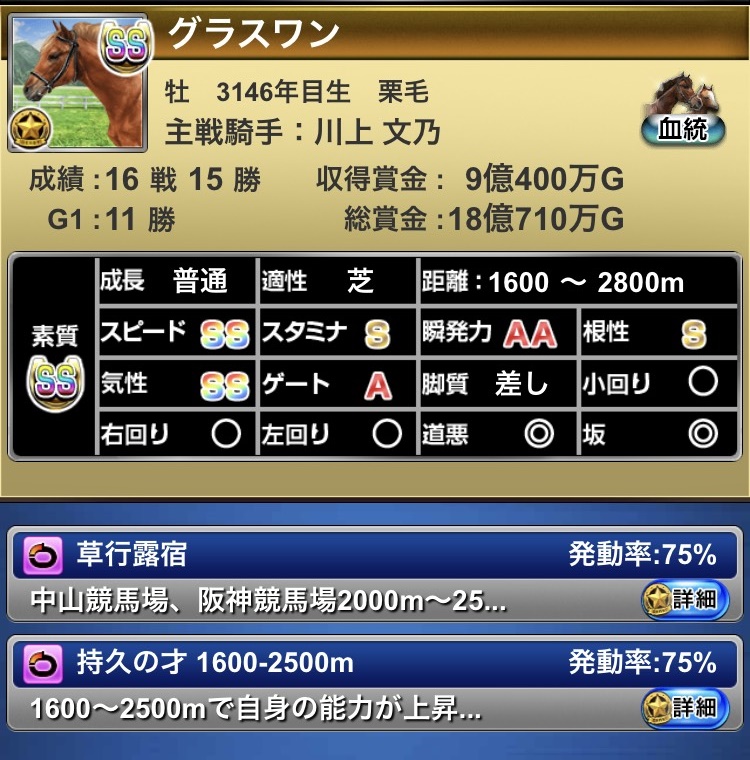Show 詳細 for the 持久の才 1600-2500m skill
Image resolution: width=750 pixels, height=760 pixels.
tap(684, 707)
